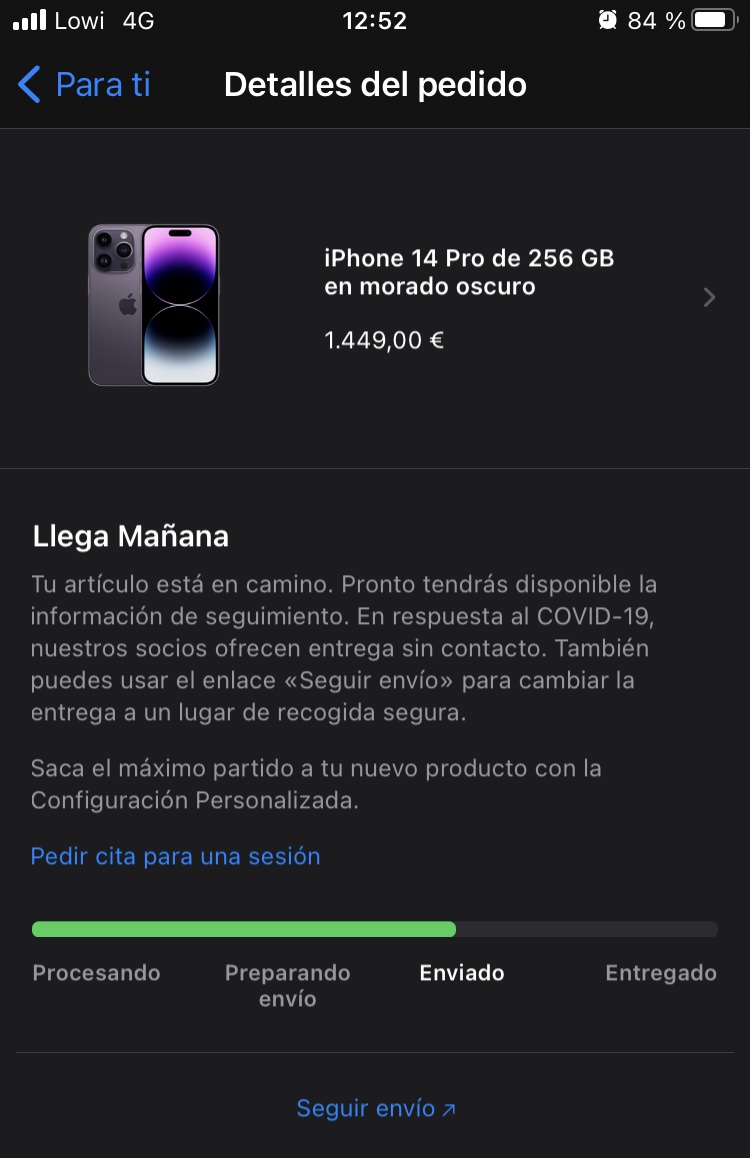Open Seguir envío tracking link

click(x=375, y=1108)
